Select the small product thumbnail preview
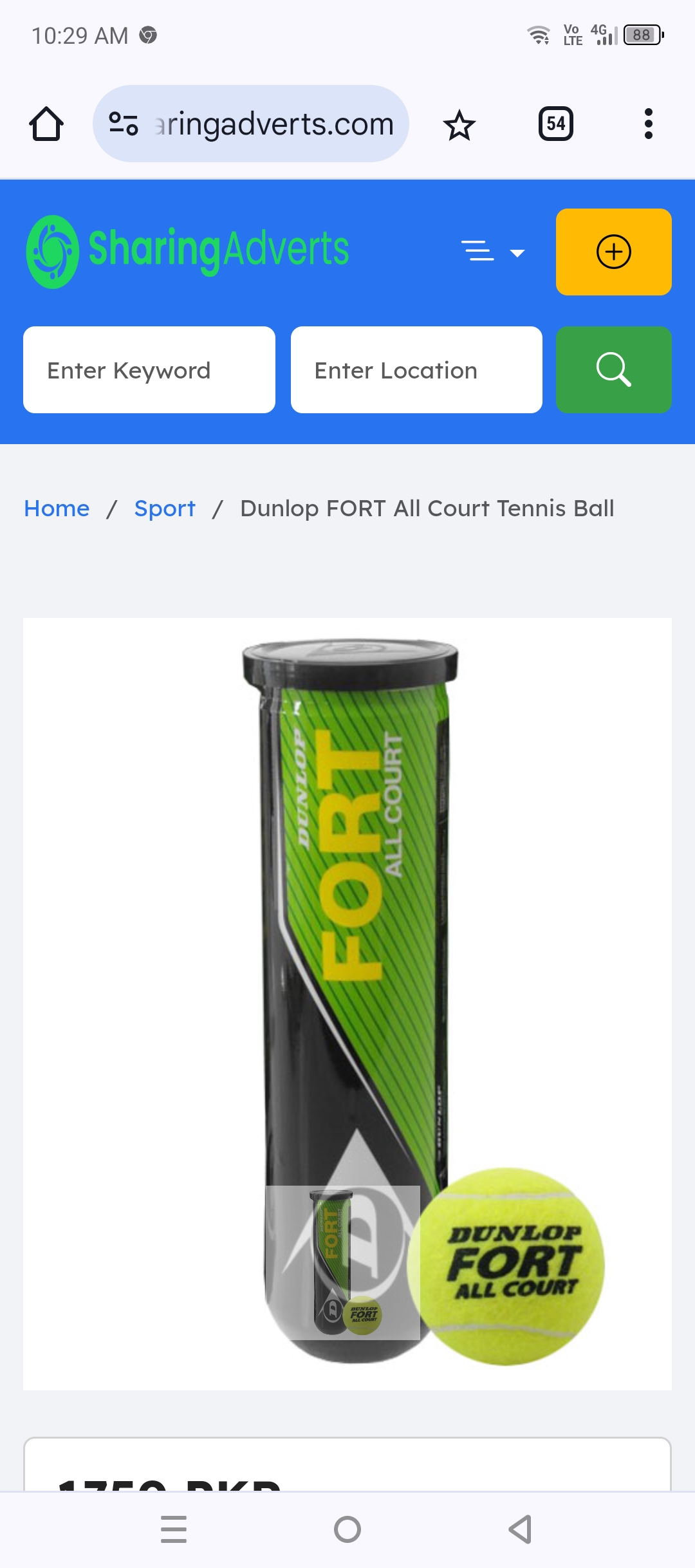695x1568 pixels. click(342, 1262)
